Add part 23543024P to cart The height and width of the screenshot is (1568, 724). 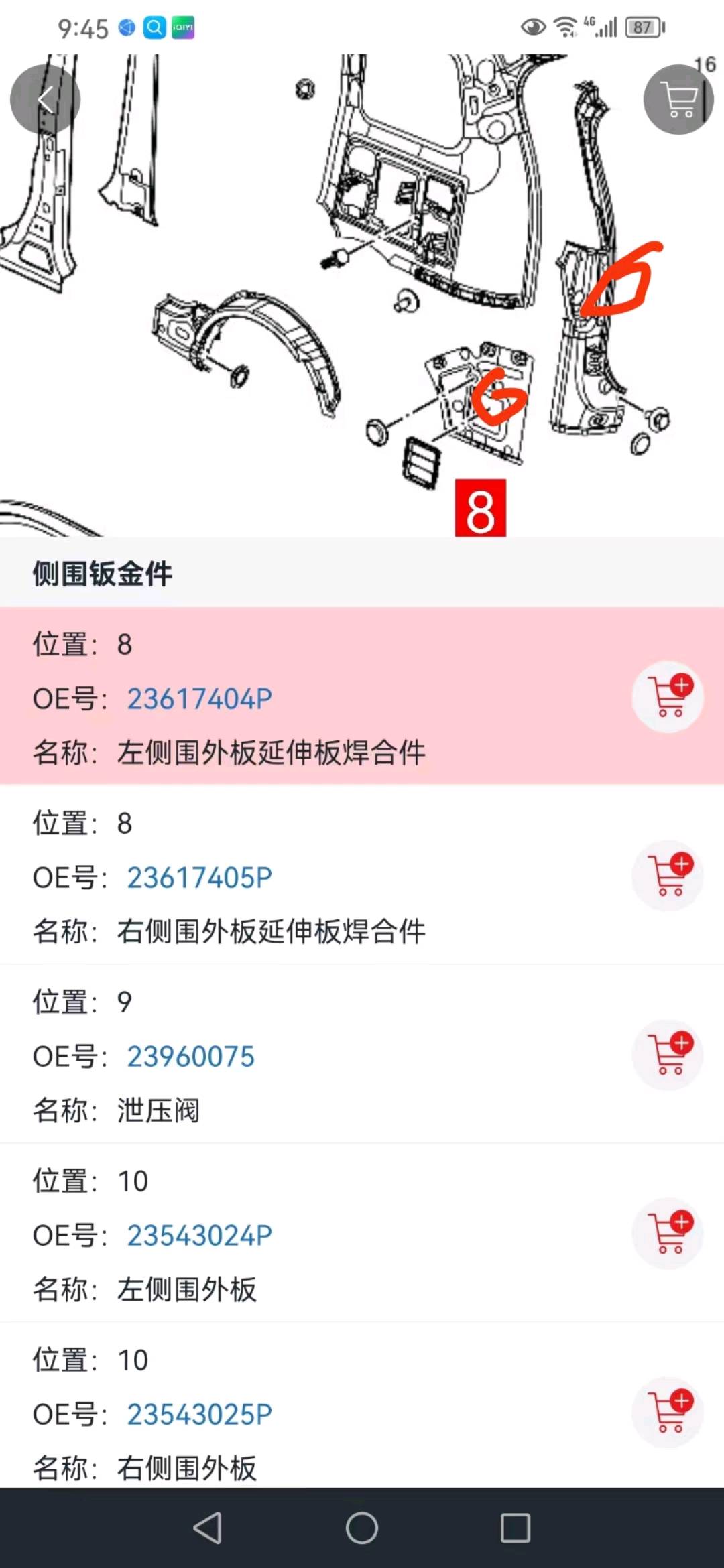pyautogui.click(x=668, y=1234)
